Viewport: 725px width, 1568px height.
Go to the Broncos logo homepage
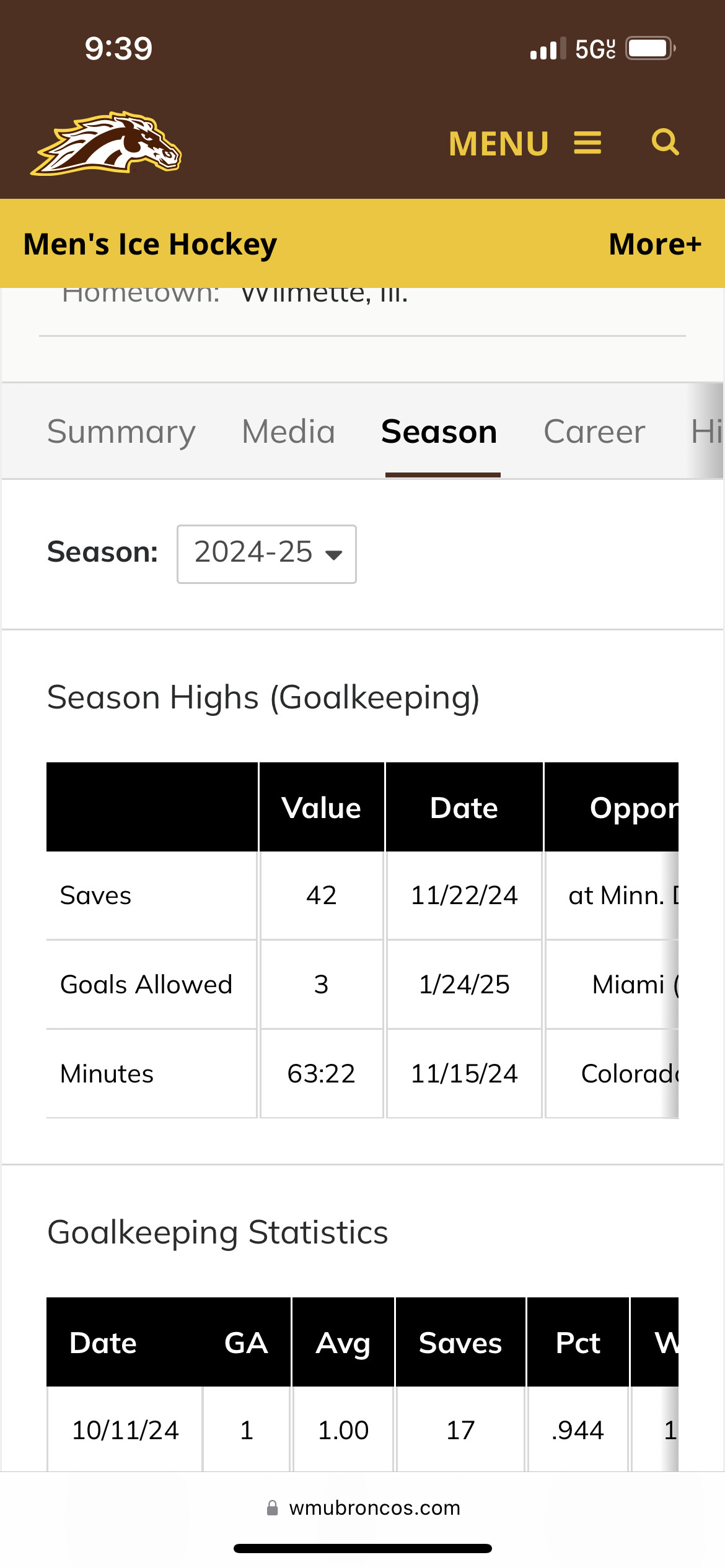click(106, 143)
